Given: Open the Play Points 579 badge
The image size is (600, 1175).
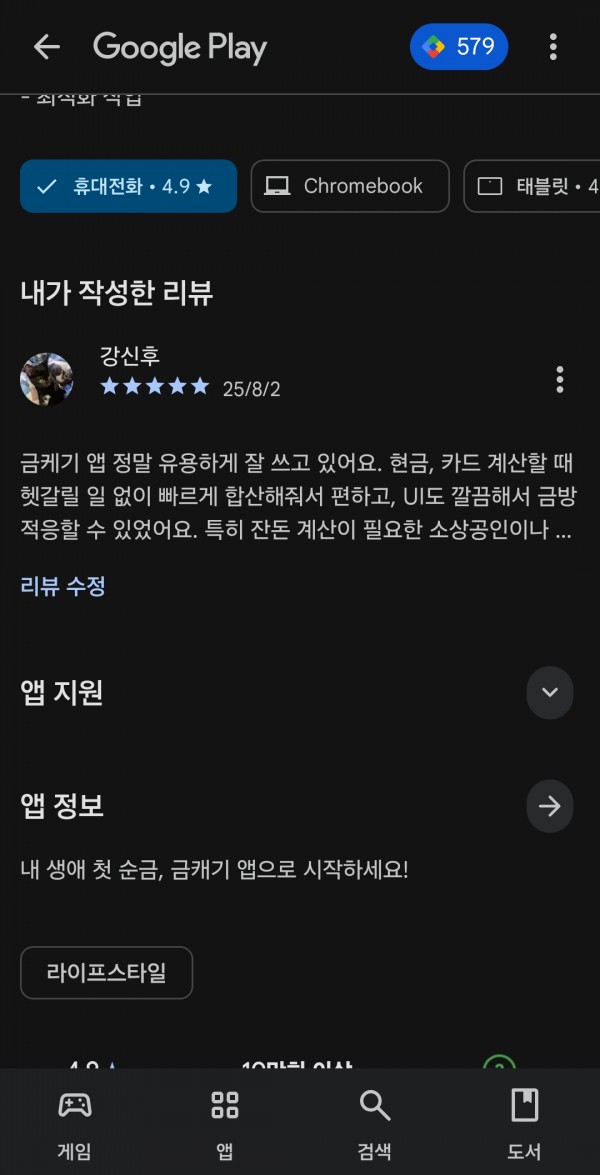Looking at the screenshot, I should 458,46.
